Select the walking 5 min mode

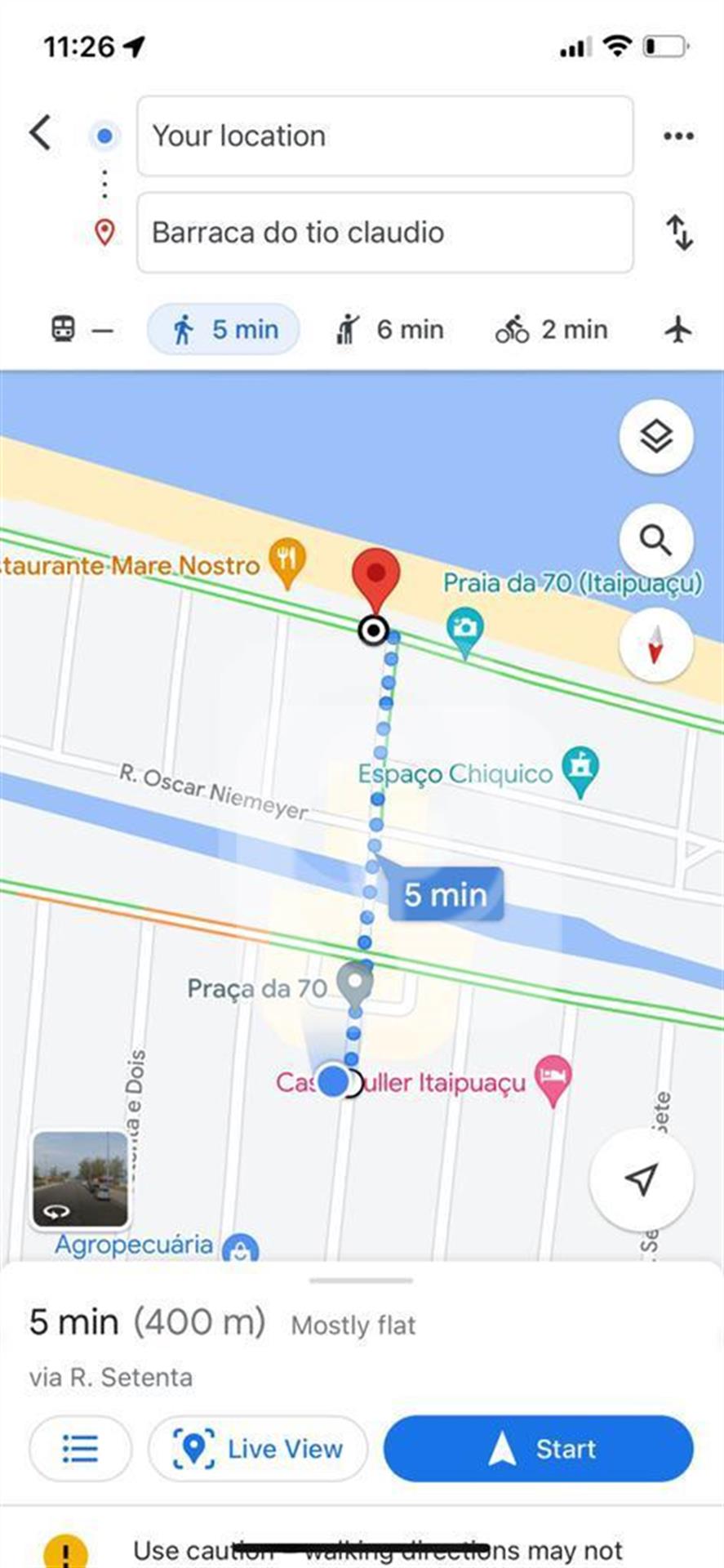(x=223, y=329)
